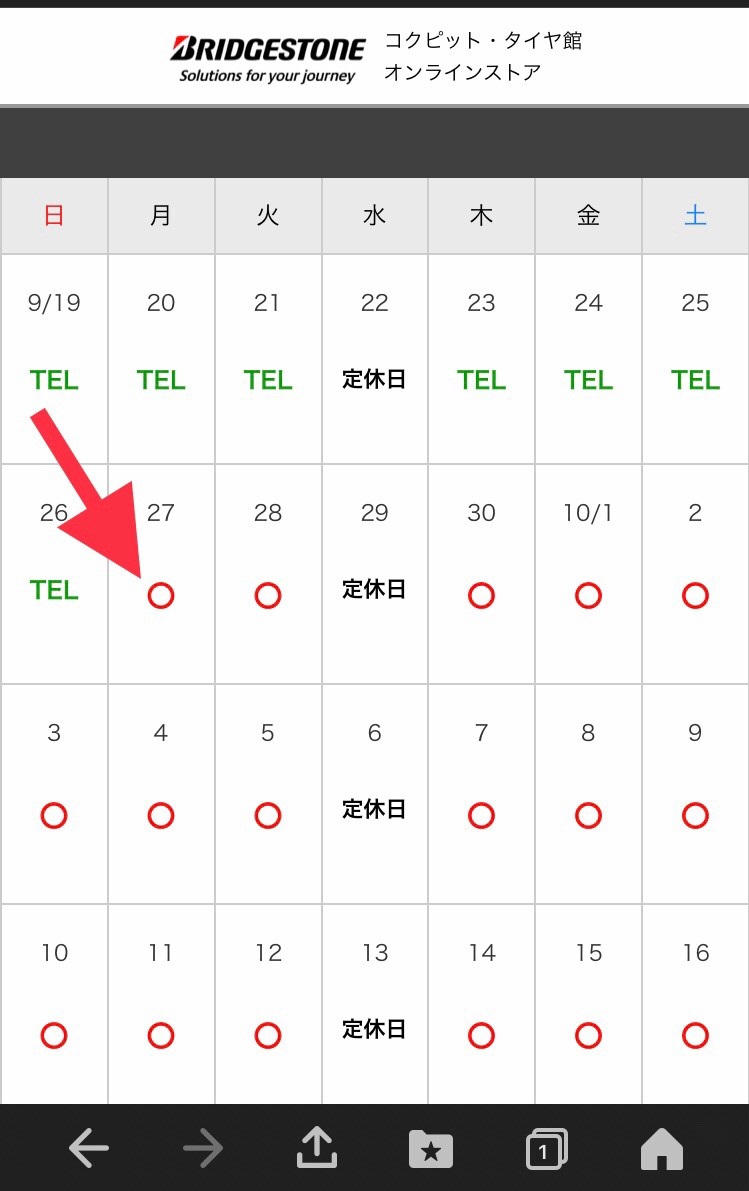The image size is (749, 1191).
Task: Tap the available slot on the 5th
Action: pyautogui.click(x=268, y=816)
